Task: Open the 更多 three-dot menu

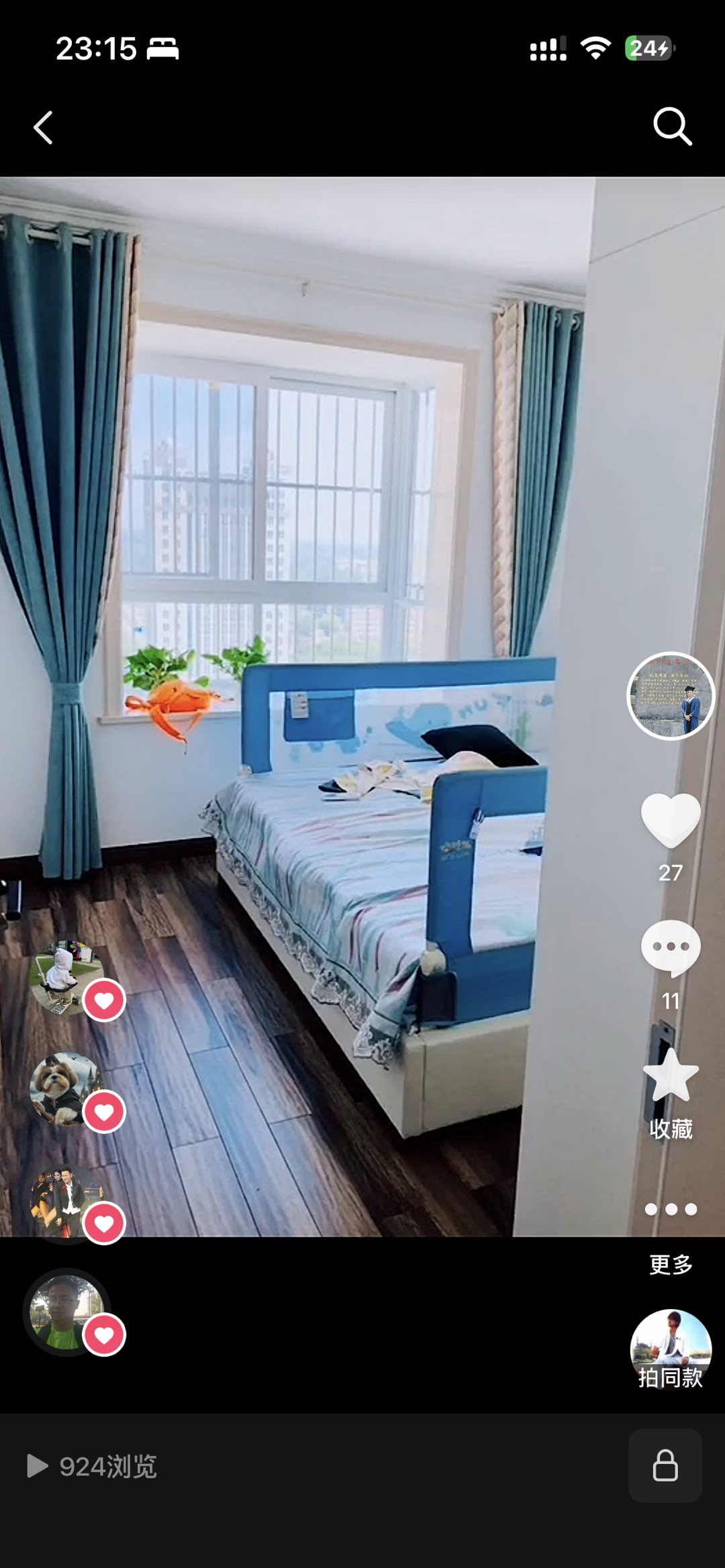Action: (671, 1210)
